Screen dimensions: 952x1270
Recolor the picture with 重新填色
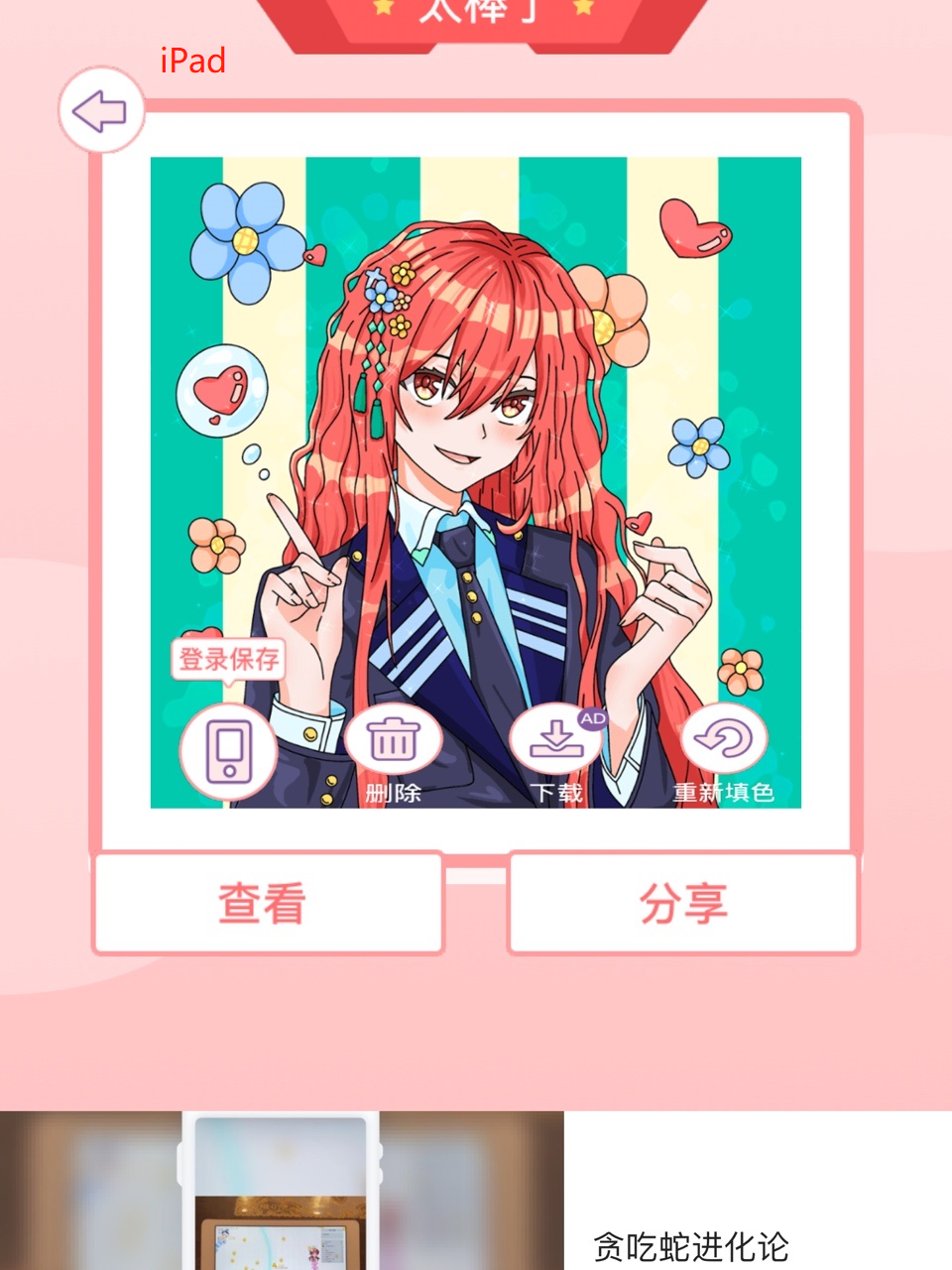click(723, 740)
